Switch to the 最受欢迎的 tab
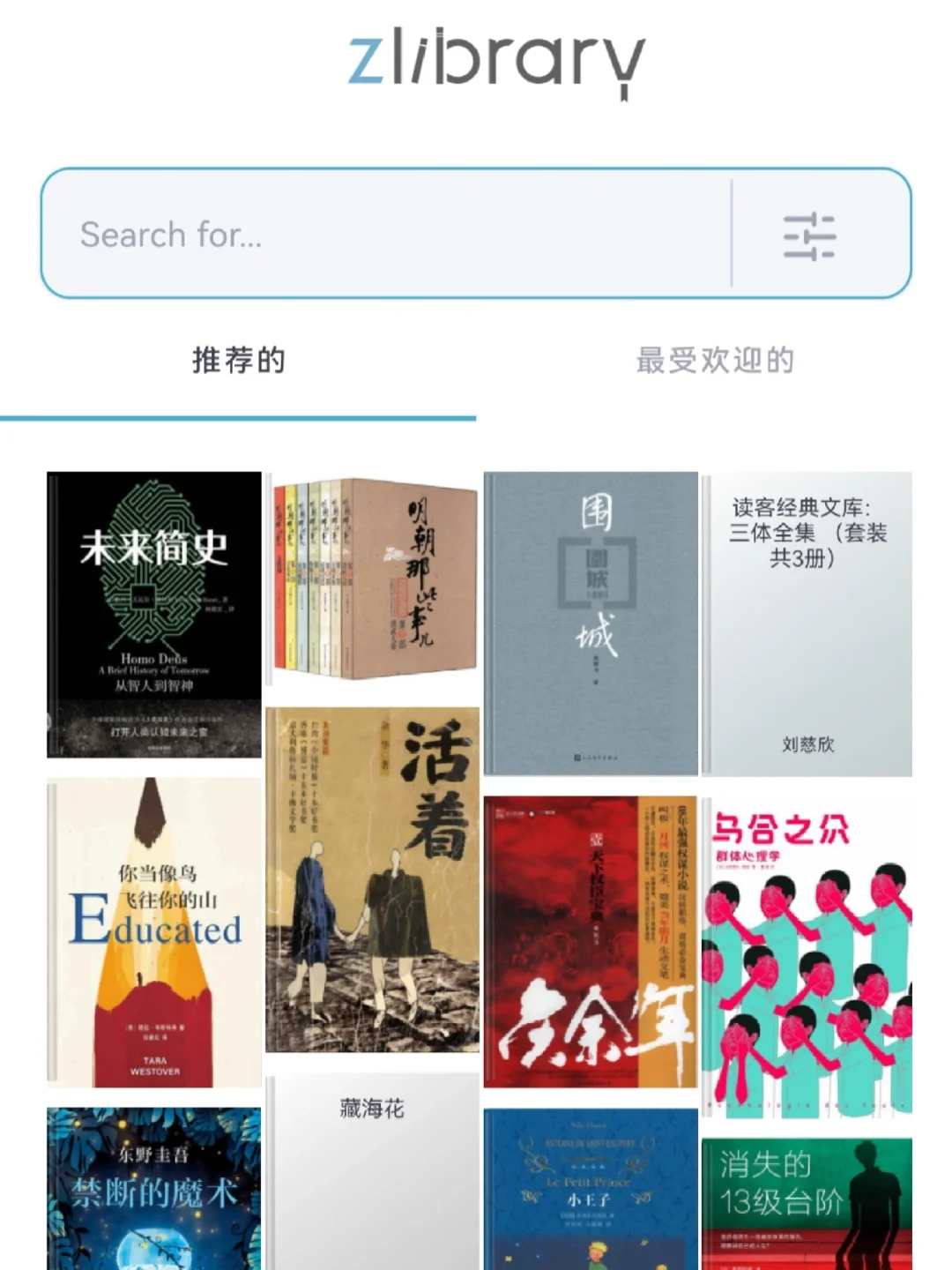Image resolution: width=952 pixels, height=1270 pixels. 715,361
